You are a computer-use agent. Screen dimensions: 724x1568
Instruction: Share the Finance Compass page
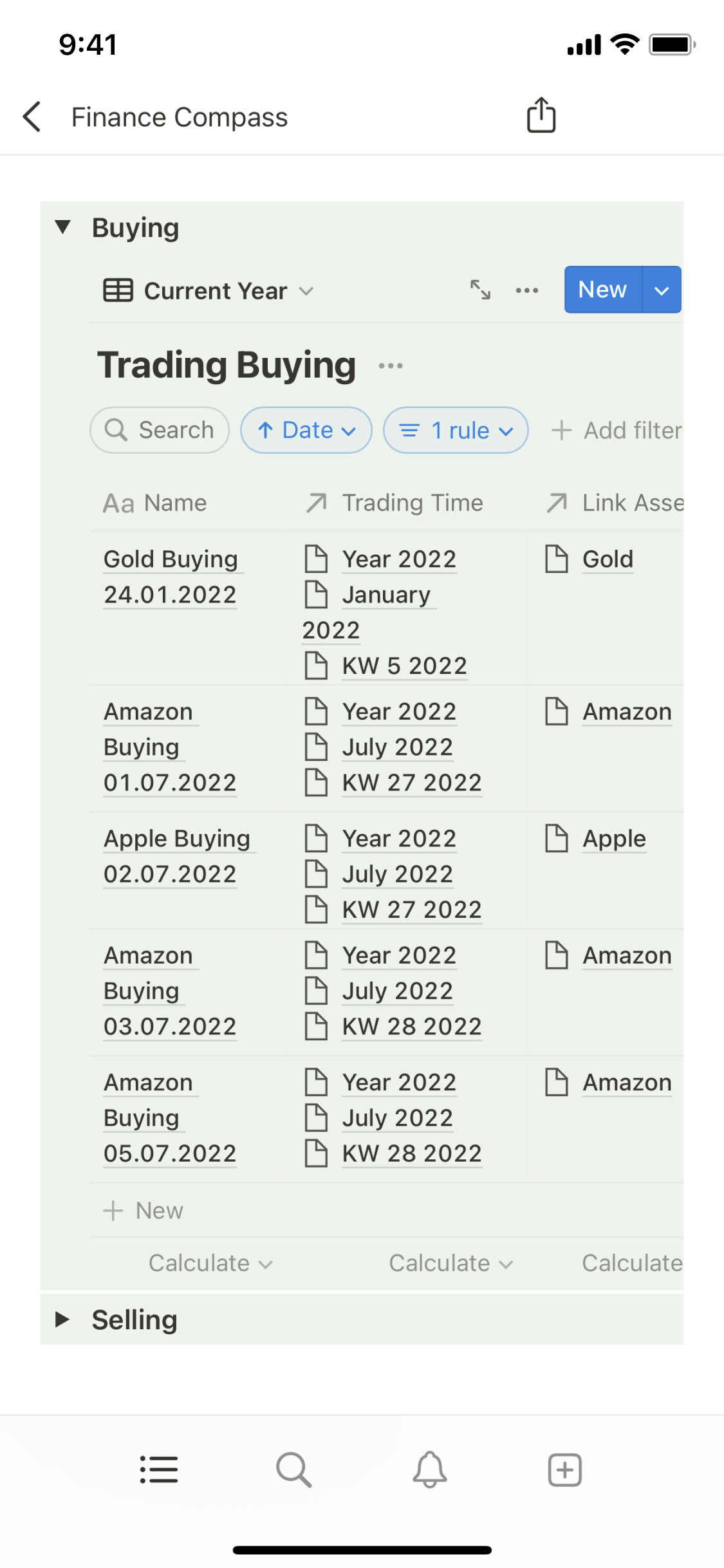(541, 116)
